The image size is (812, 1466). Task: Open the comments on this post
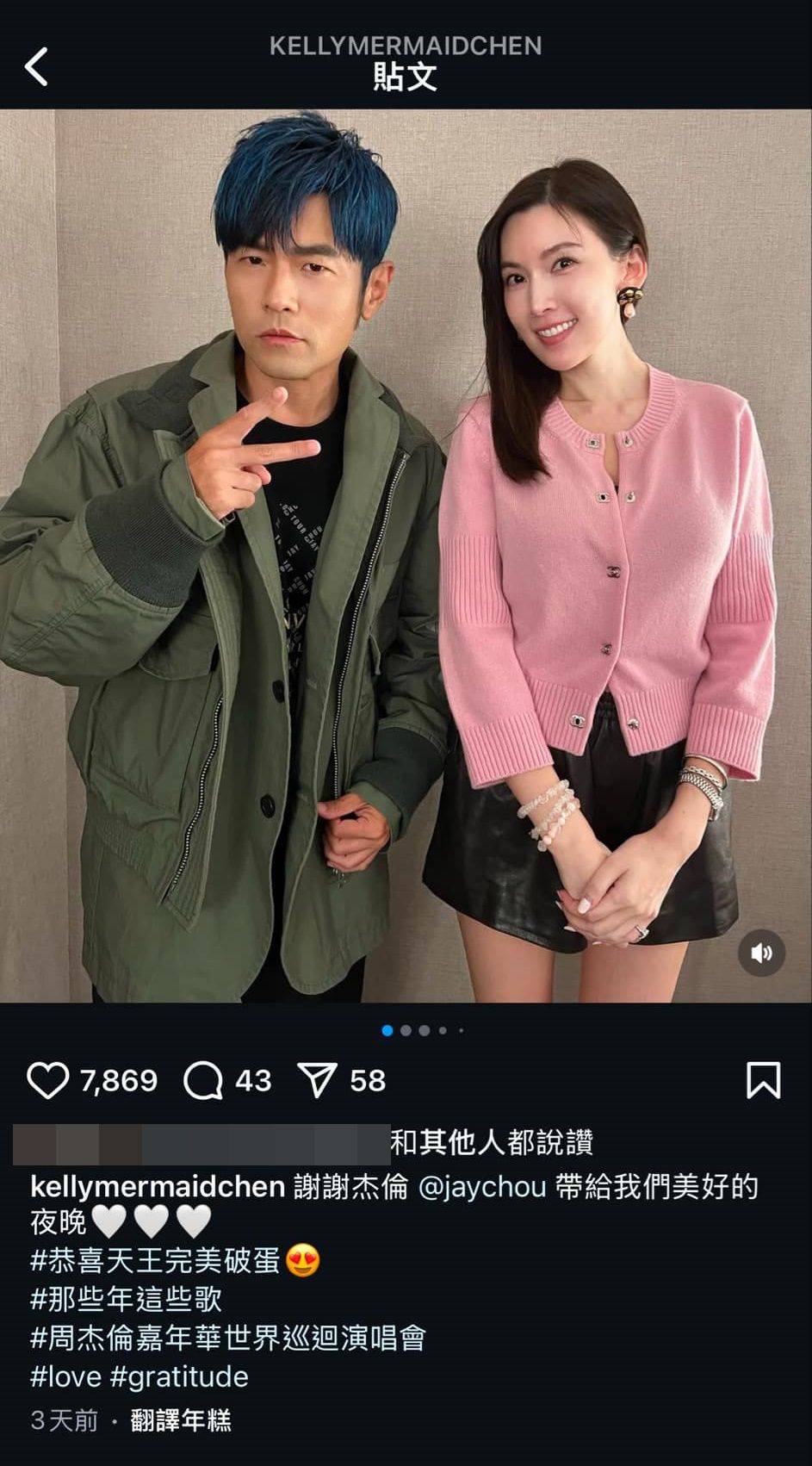pyautogui.click(x=204, y=1080)
